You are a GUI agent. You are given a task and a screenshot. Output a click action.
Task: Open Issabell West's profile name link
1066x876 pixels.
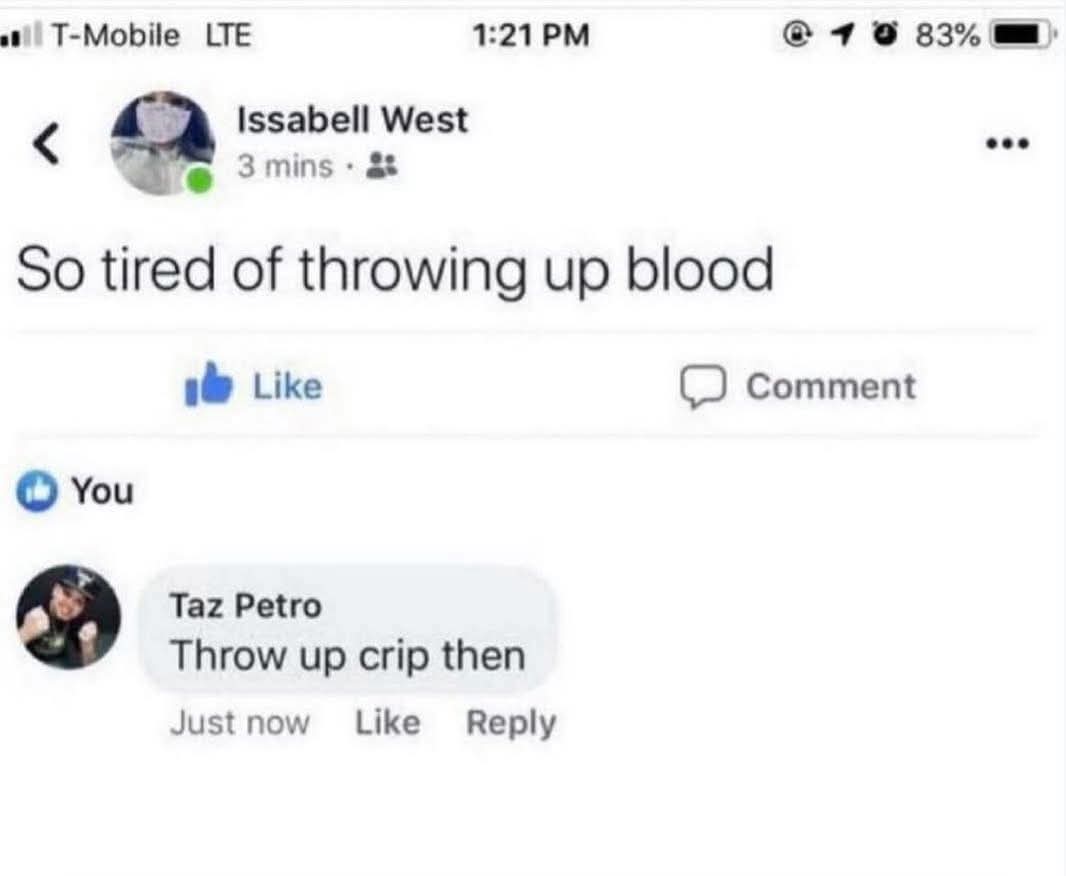coord(352,121)
